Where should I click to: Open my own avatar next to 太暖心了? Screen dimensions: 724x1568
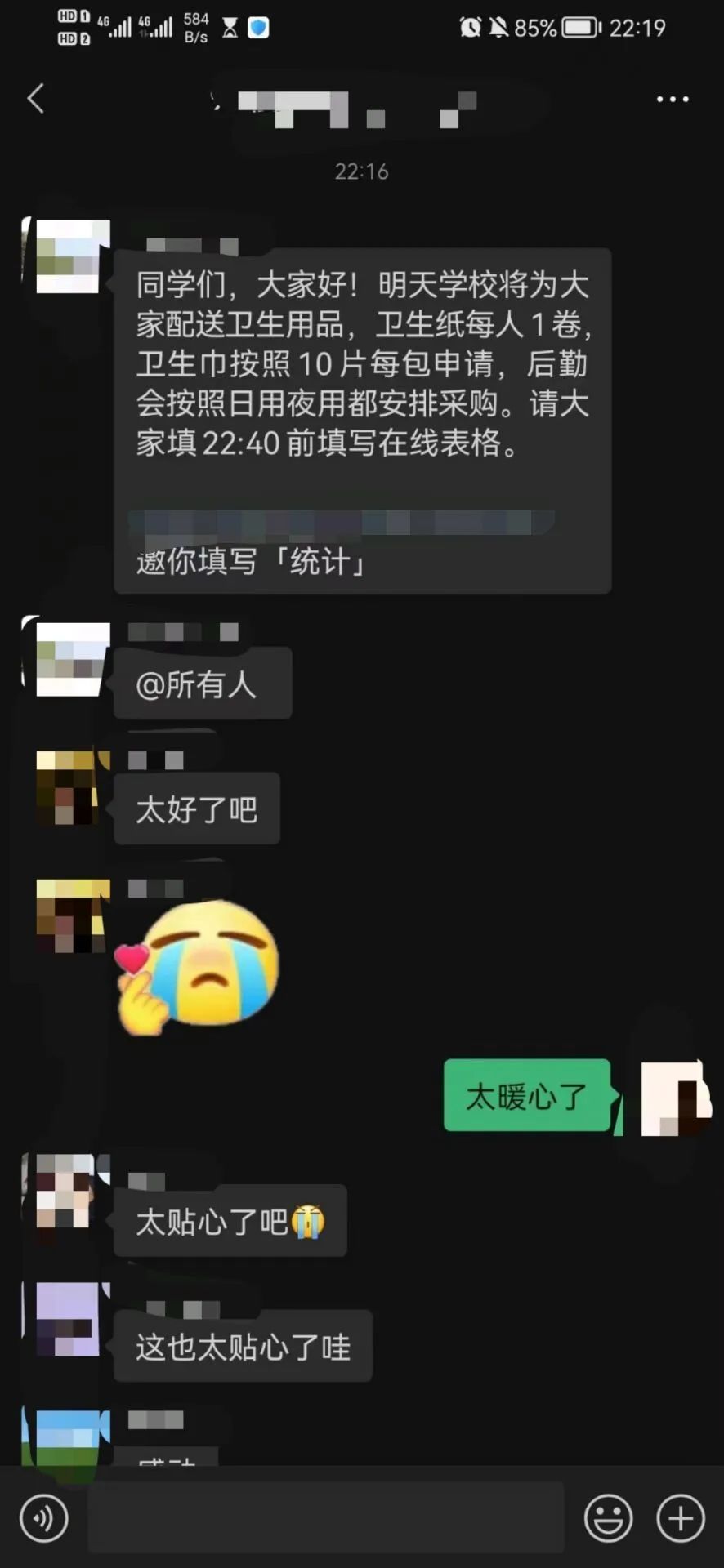tap(674, 1098)
